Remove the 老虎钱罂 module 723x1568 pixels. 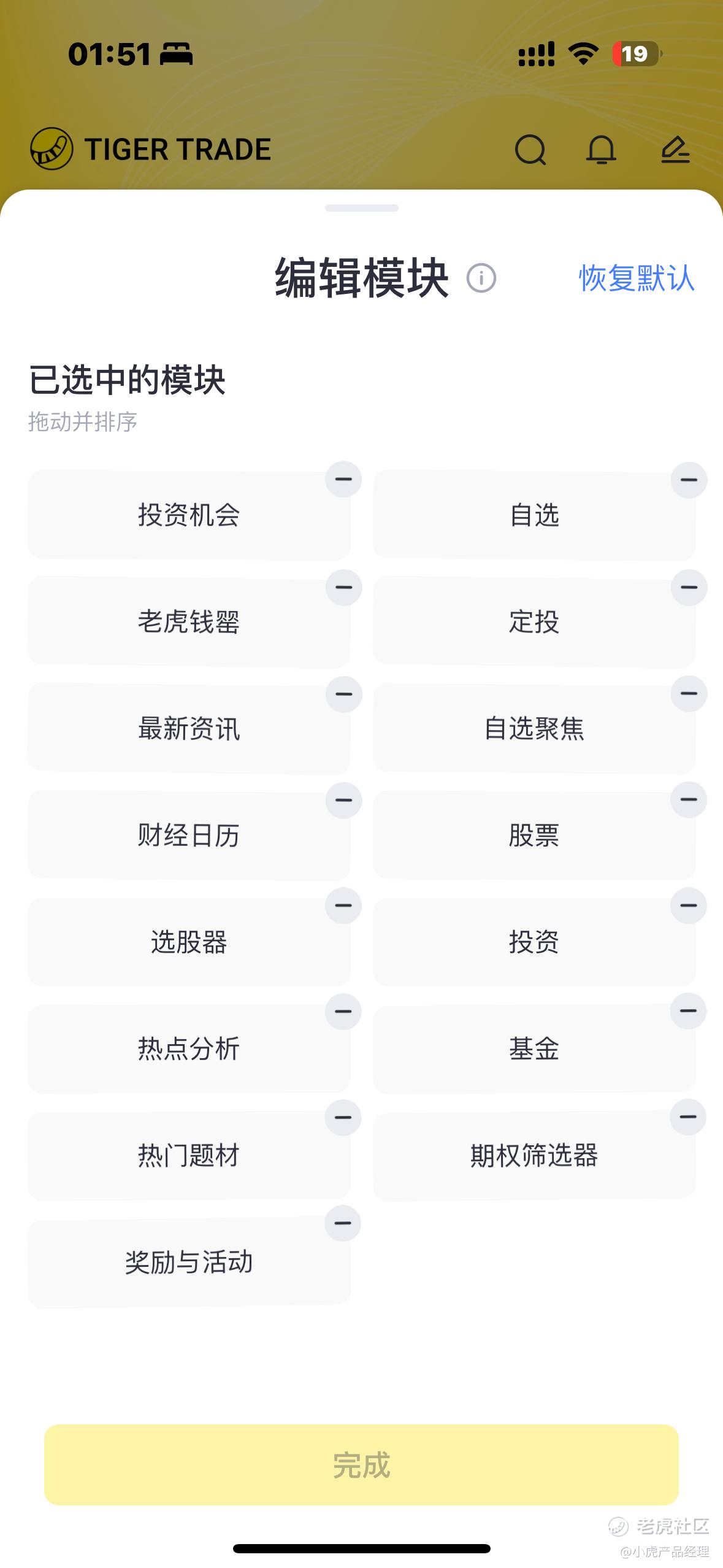(x=343, y=588)
